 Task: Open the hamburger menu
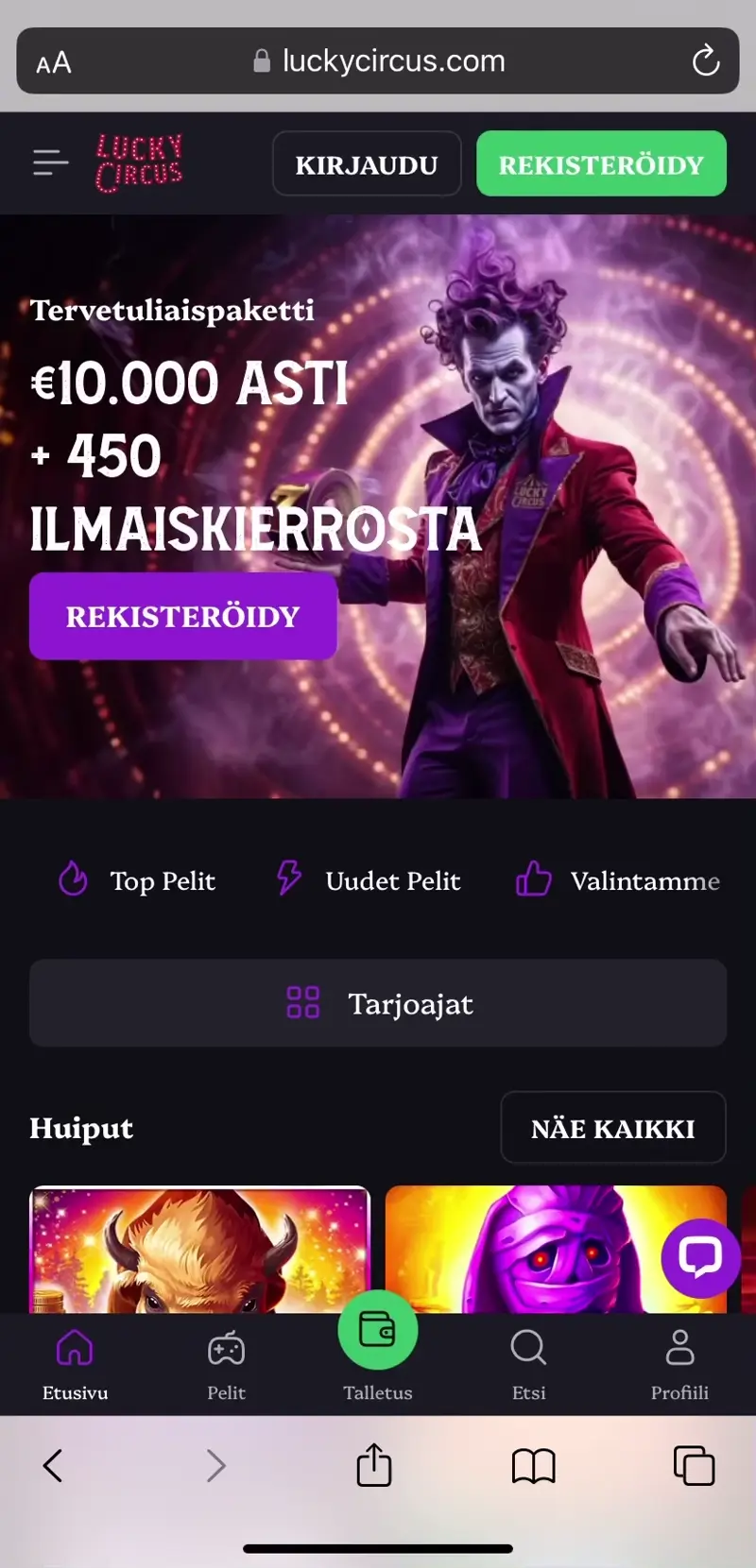(x=51, y=163)
